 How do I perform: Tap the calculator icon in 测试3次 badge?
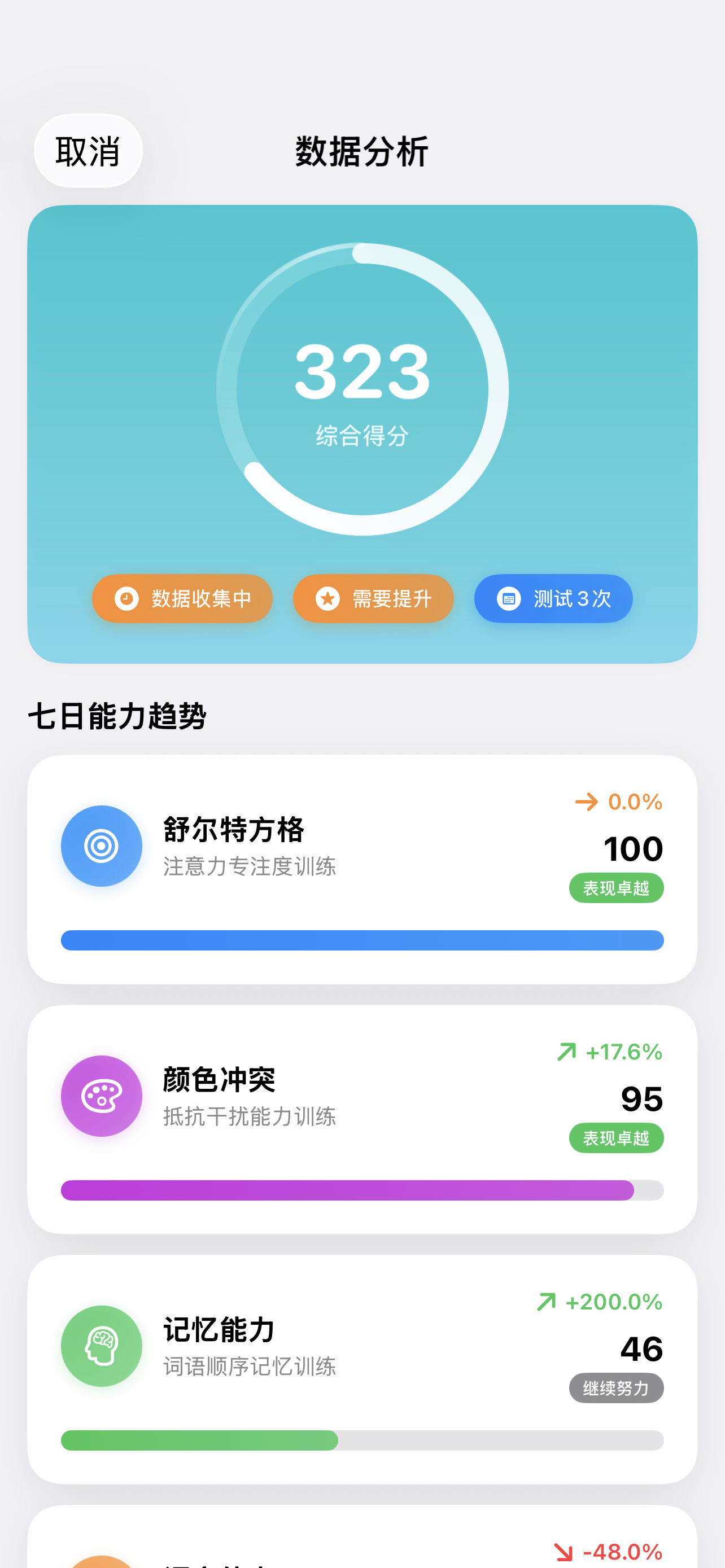509,599
